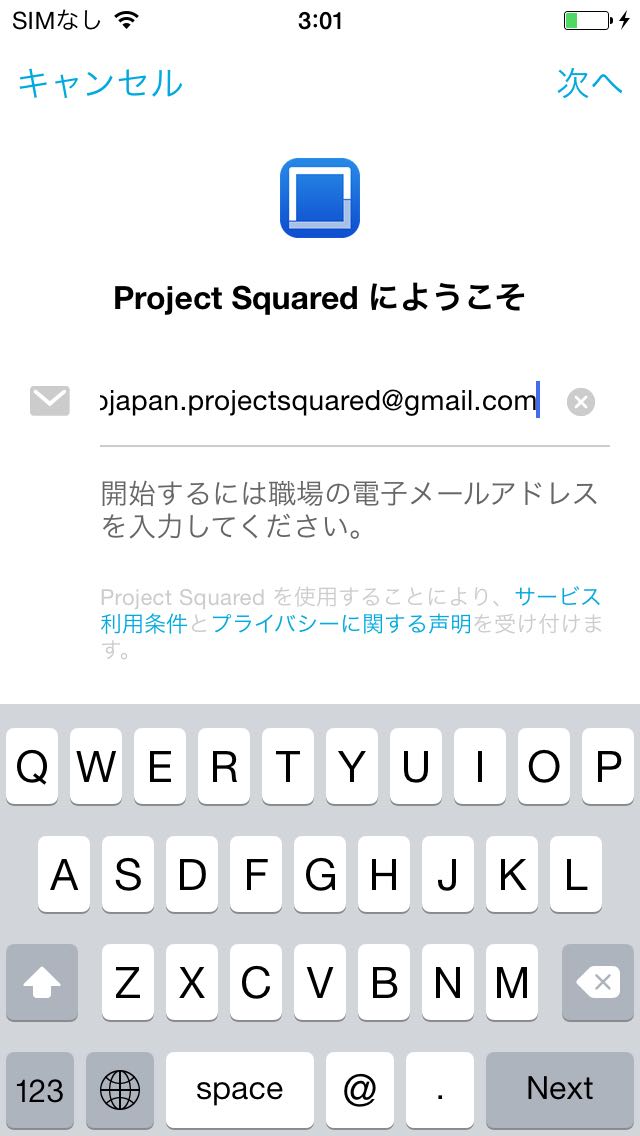Screen dimensions: 640x1136
Task: Tap キャンセル to cancel sign-up
Action: [x=100, y=83]
